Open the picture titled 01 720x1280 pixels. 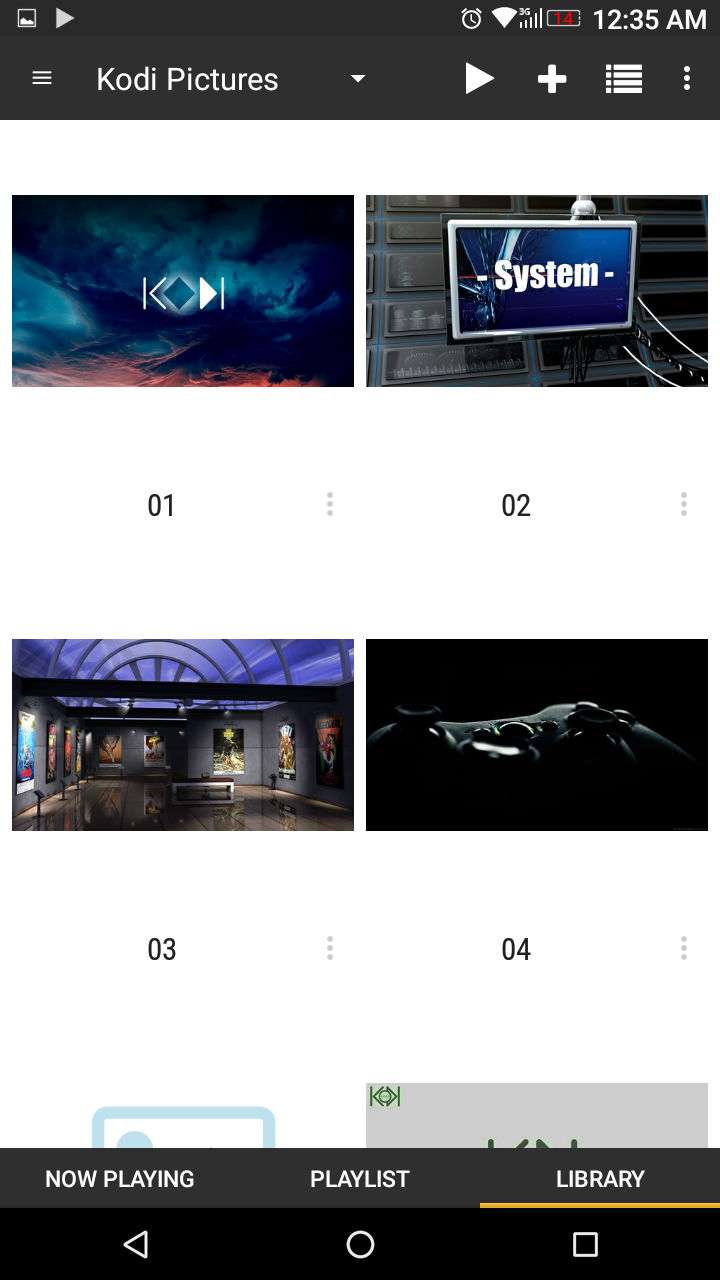click(x=183, y=291)
